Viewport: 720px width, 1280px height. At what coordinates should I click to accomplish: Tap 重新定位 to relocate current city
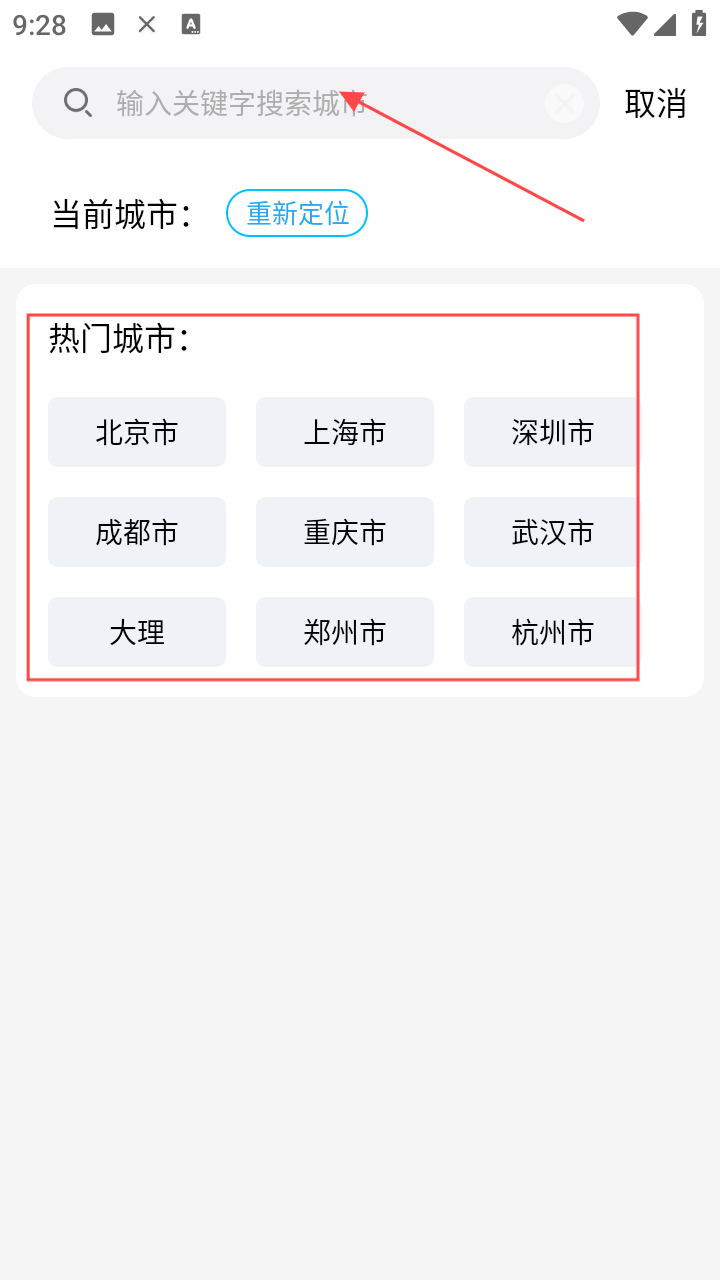tap(297, 213)
